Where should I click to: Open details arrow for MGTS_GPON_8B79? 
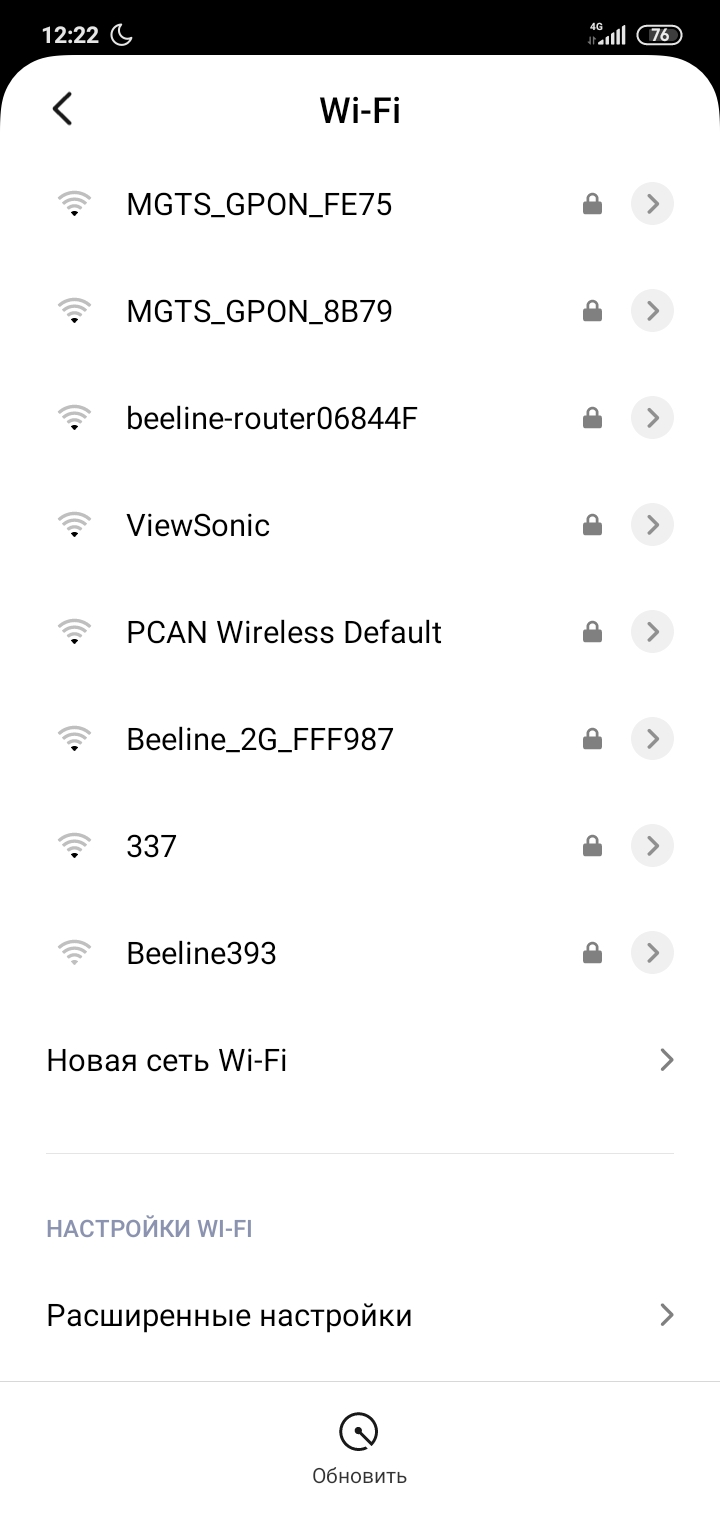pyautogui.click(x=652, y=311)
